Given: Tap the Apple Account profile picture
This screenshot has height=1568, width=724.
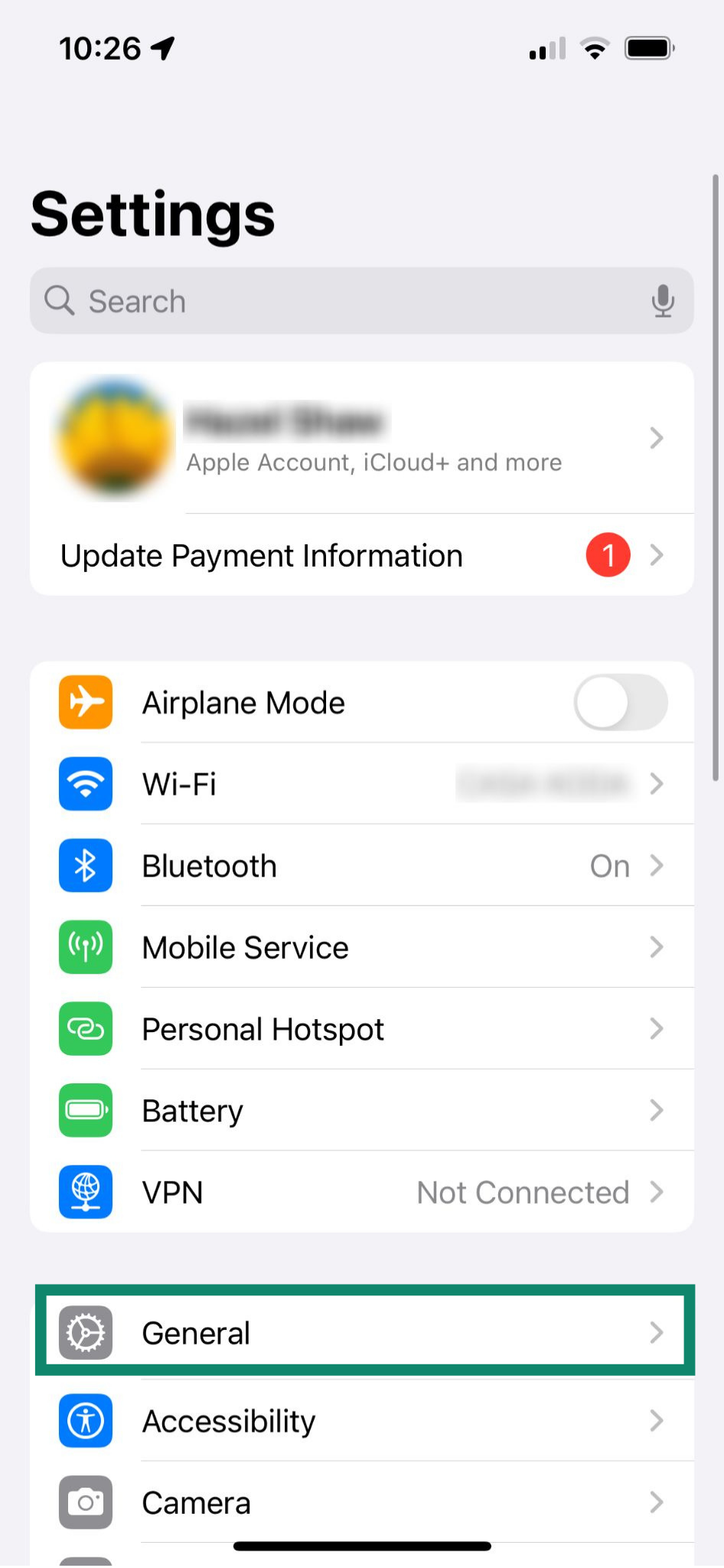Looking at the screenshot, I should pos(113,438).
